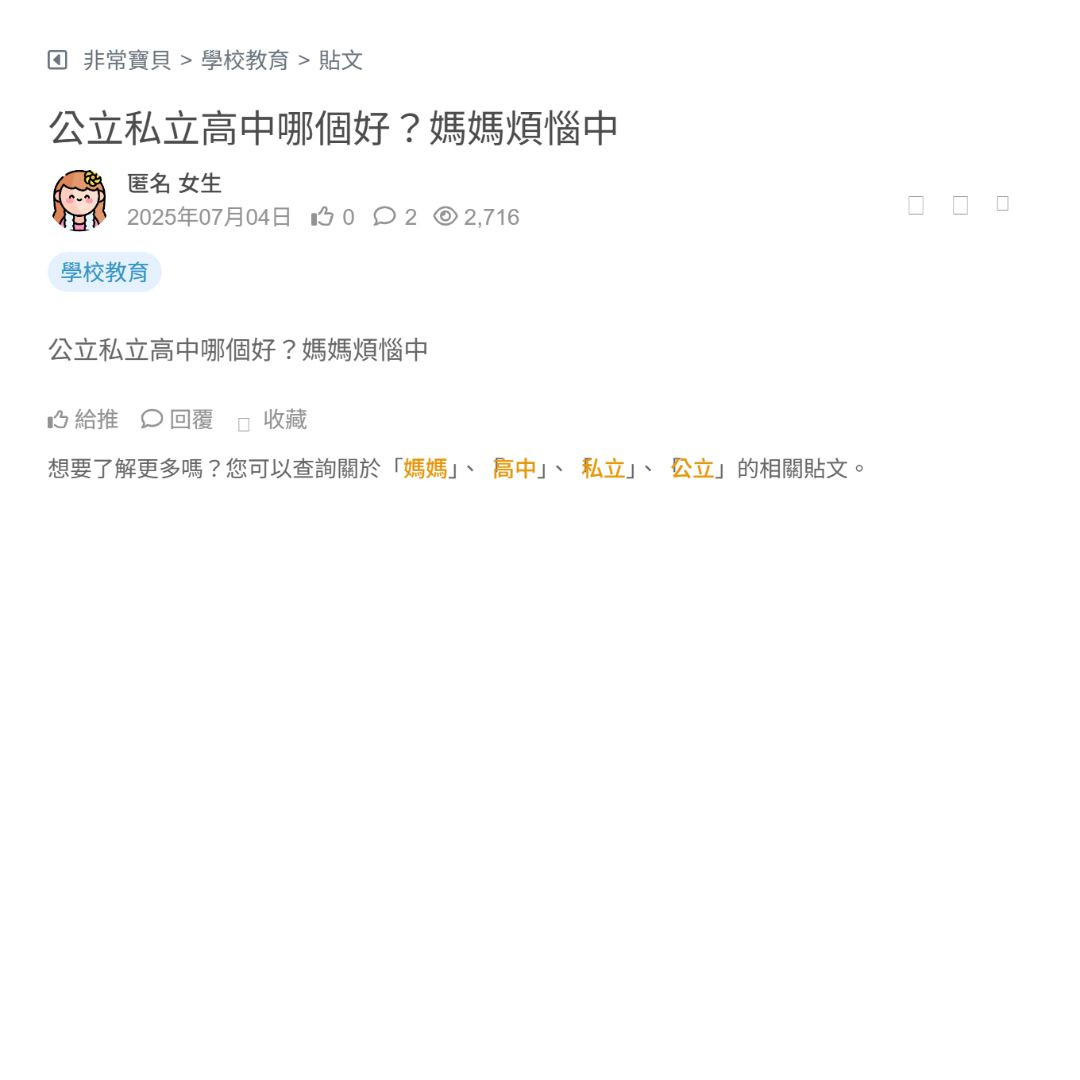Give the post a 給推 like

[x=83, y=419]
